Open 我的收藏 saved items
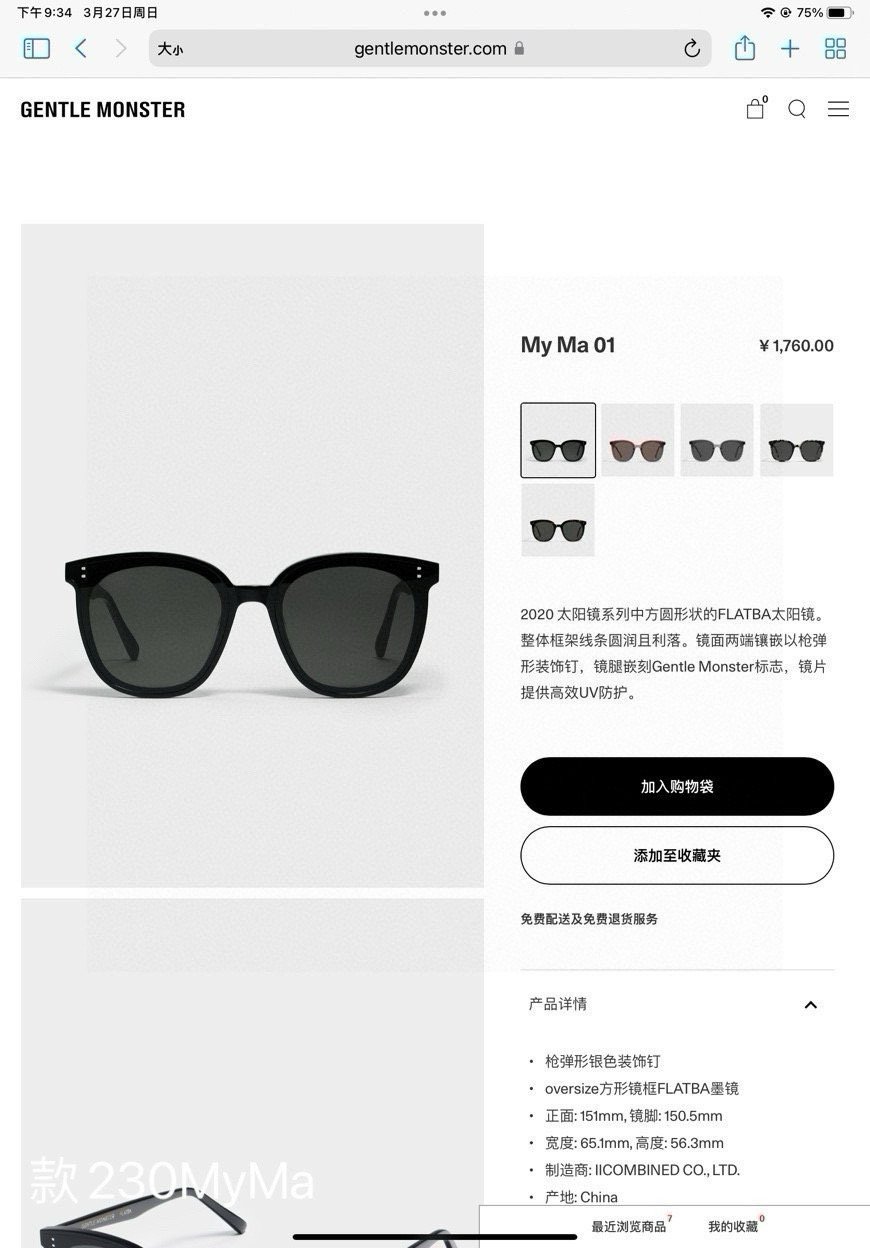 [x=734, y=1227]
